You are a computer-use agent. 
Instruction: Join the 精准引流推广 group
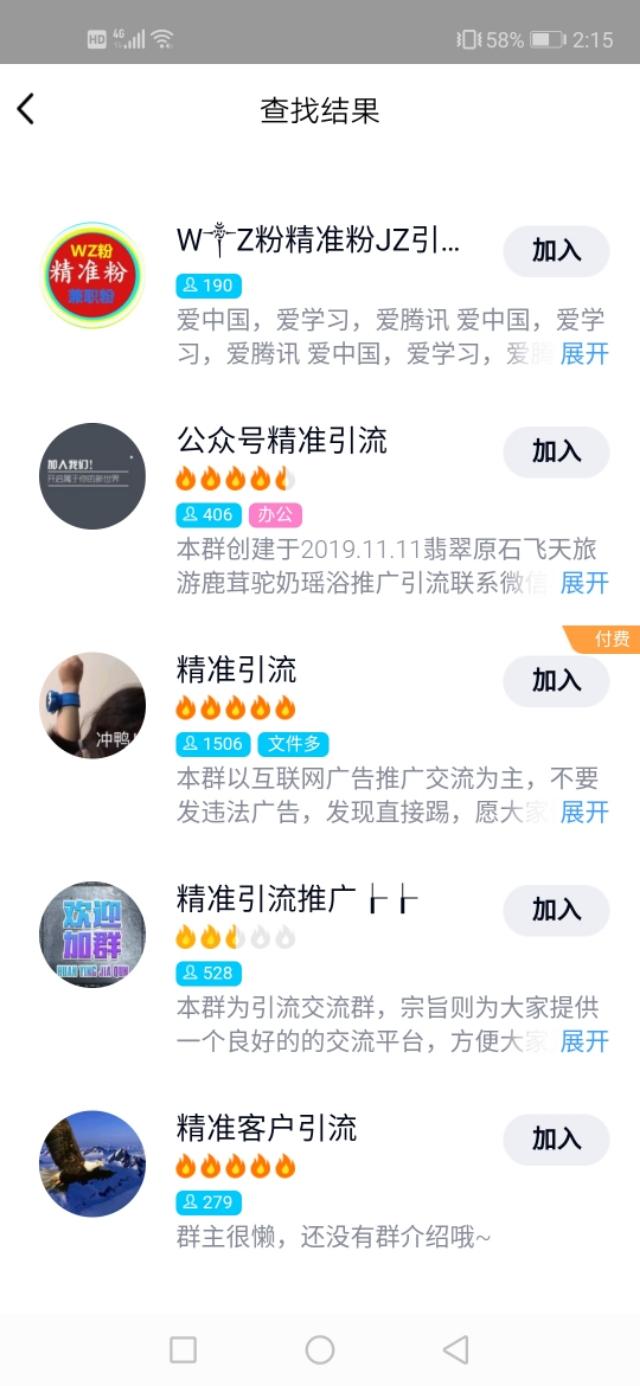point(556,910)
